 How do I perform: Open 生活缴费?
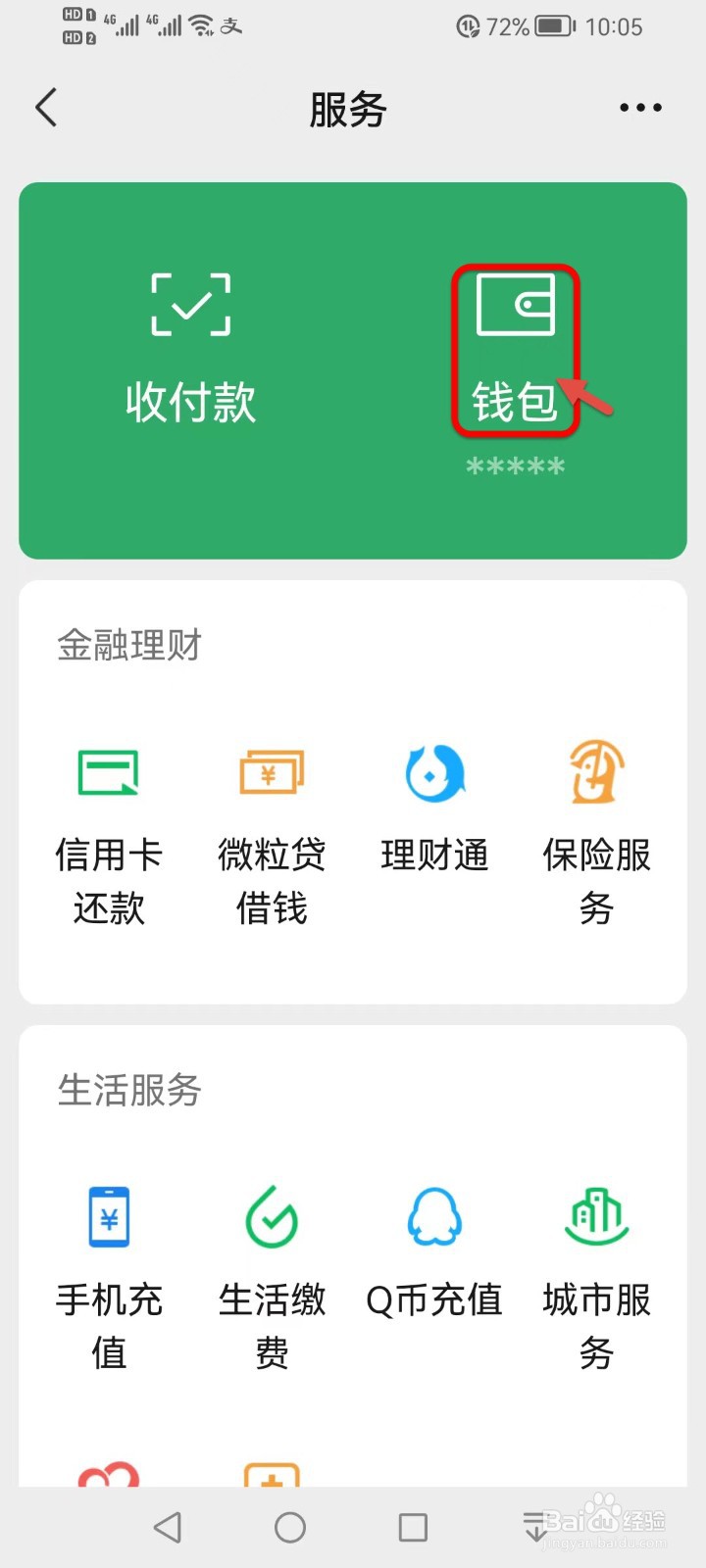272,1279
